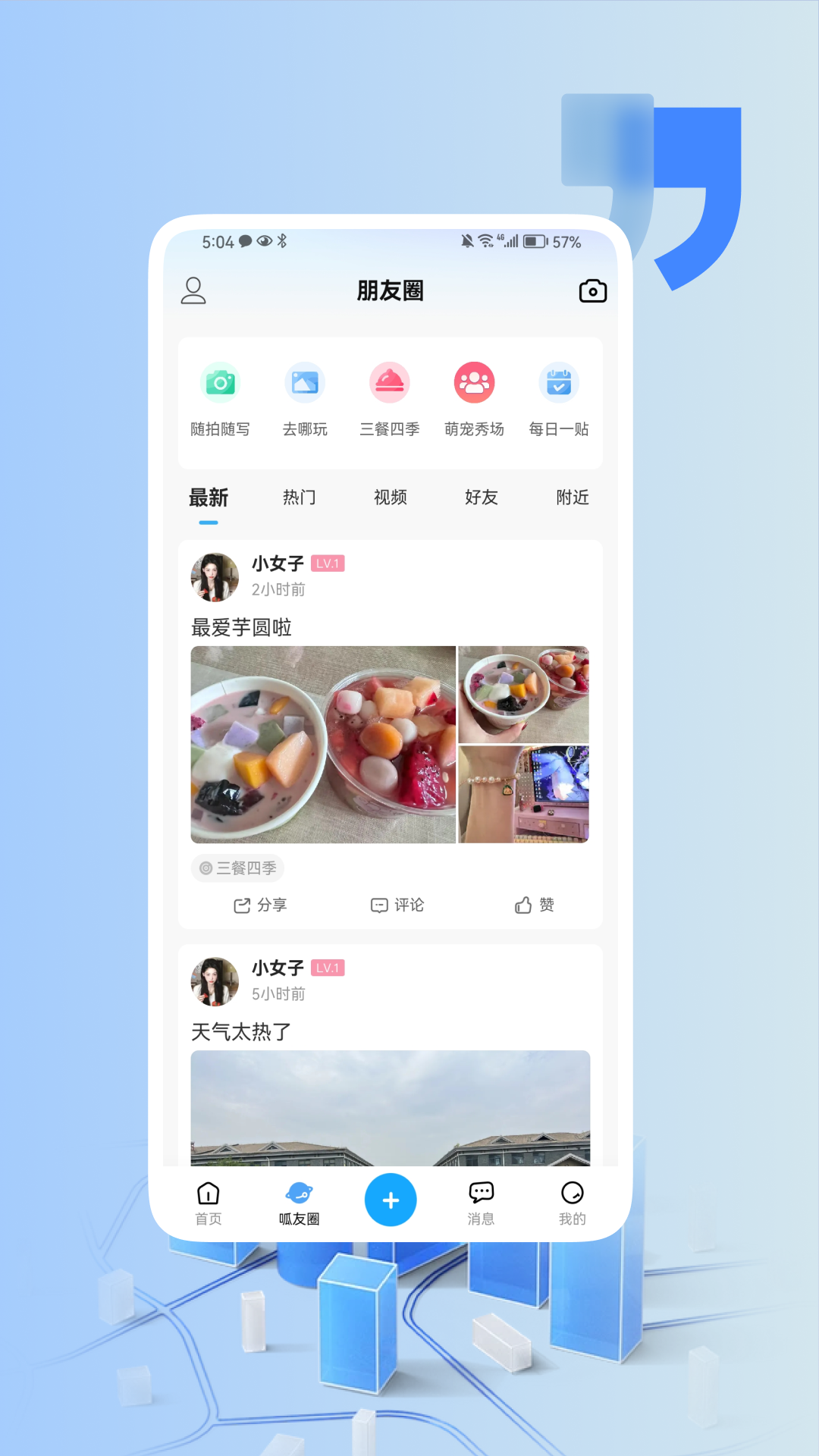Open the 三餐四季 food diary icon
Image resolution: width=819 pixels, height=1456 pixels.
tap(389, 383)
